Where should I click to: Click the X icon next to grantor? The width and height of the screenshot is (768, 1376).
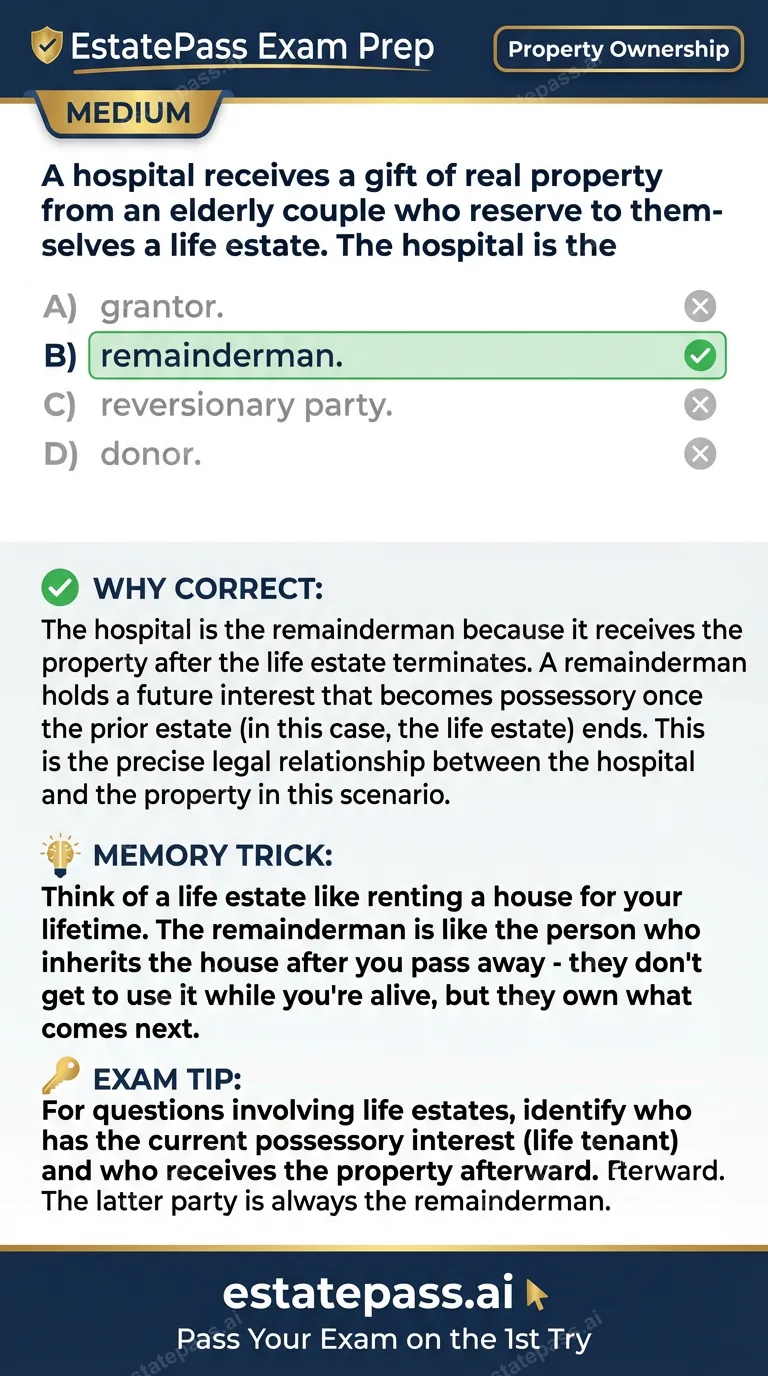point(700,306)
